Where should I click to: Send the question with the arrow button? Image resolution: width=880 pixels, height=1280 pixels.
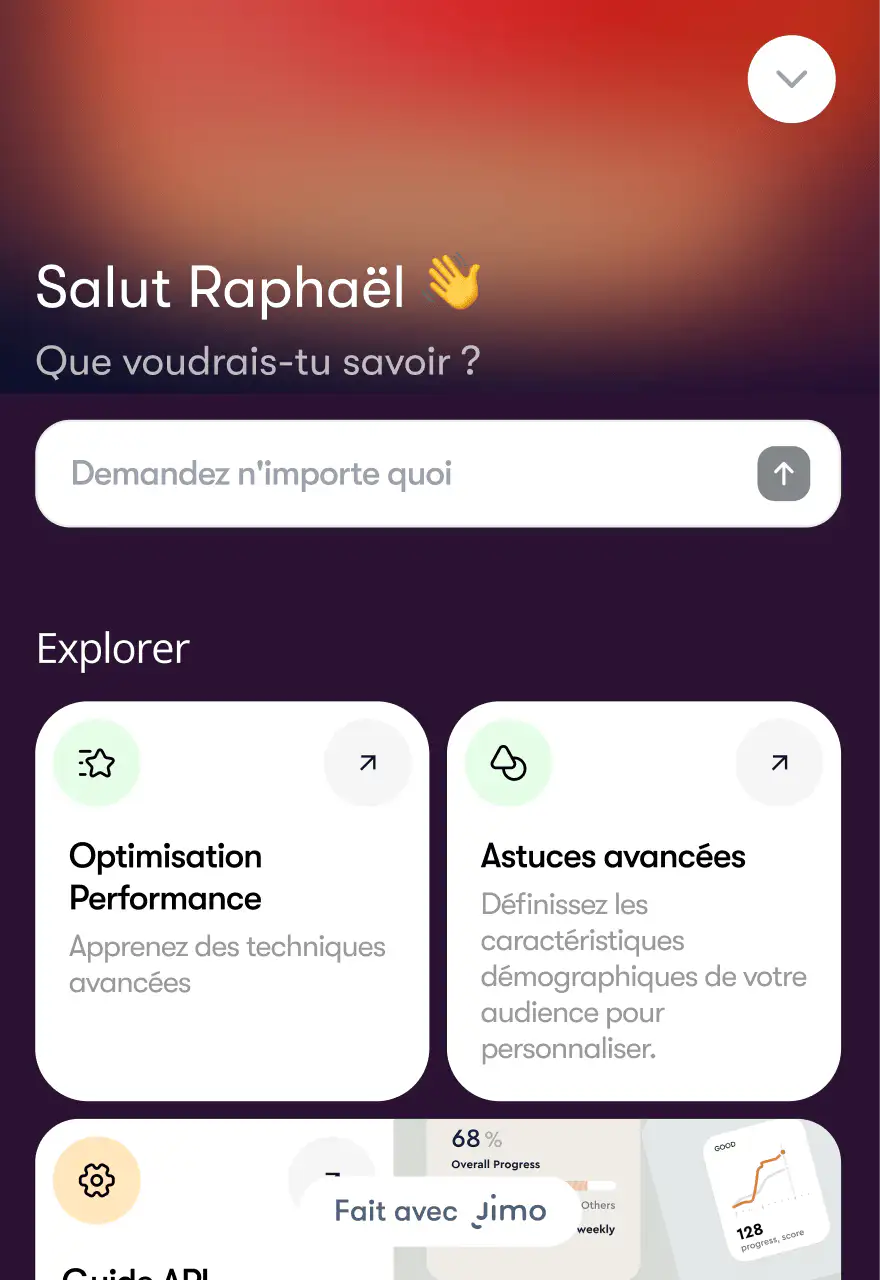coord(783,473)
